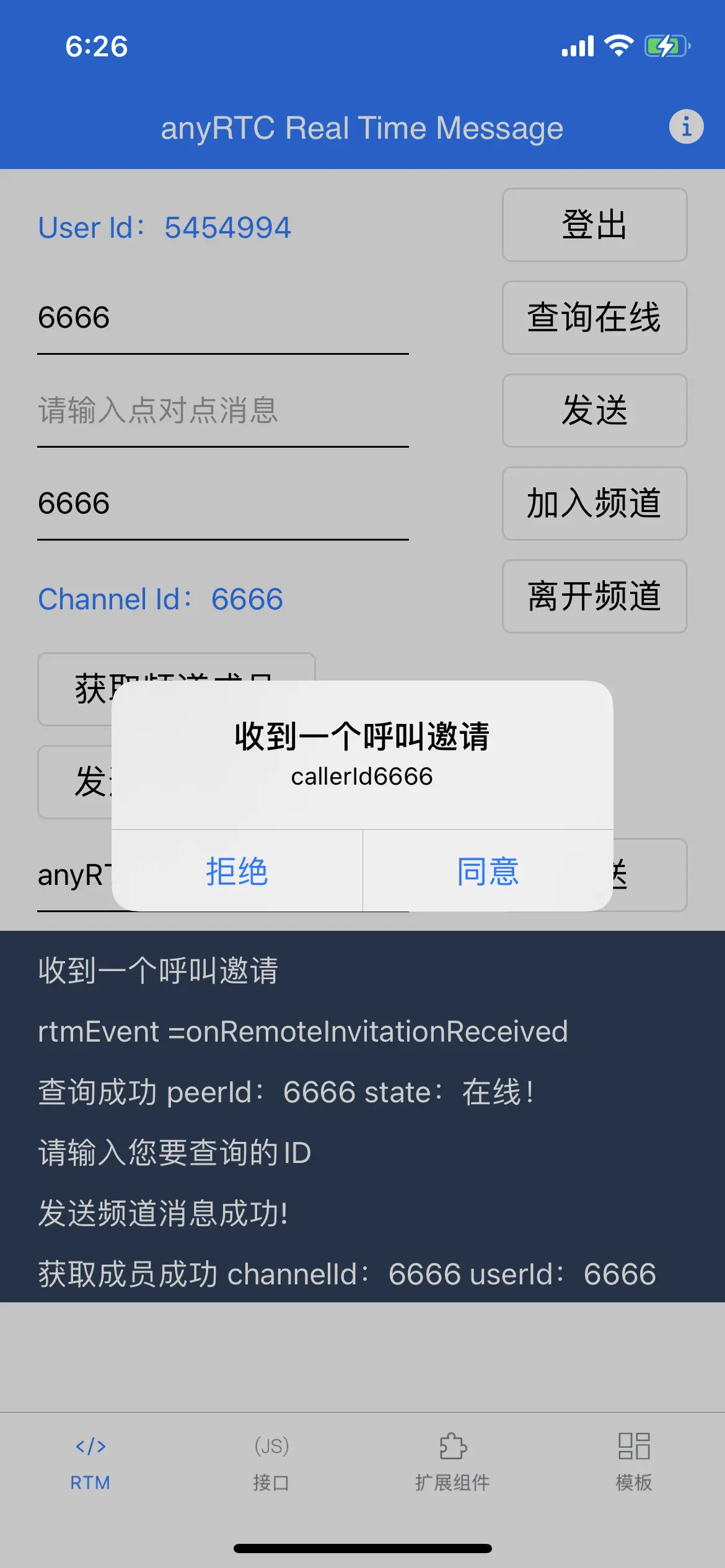Tap the 发送 button beside the peer message field
This screenshot has width=725, height=1568.
594,411
